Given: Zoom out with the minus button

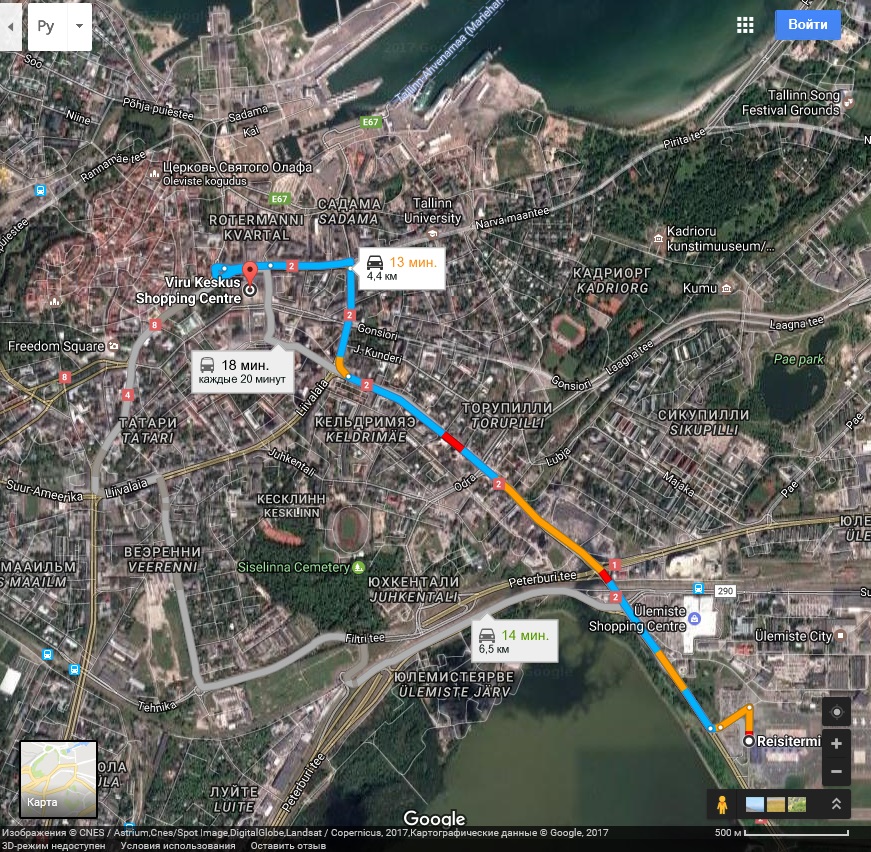Looking at the screenshot, I should [836, 771].
